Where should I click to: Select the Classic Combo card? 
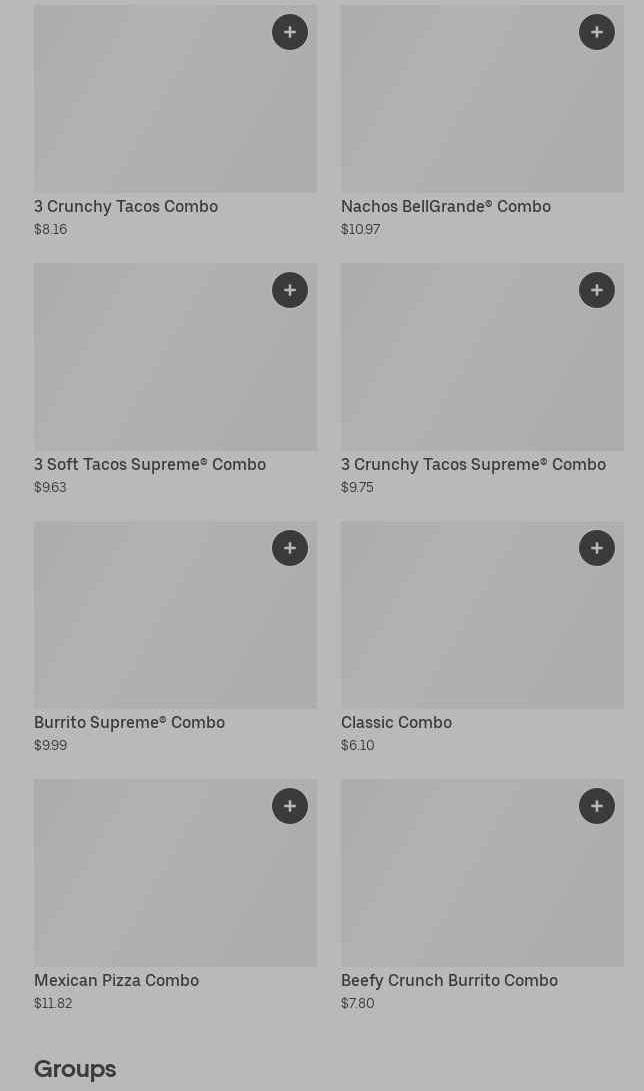pyautogui.click(x=482, y=637)
